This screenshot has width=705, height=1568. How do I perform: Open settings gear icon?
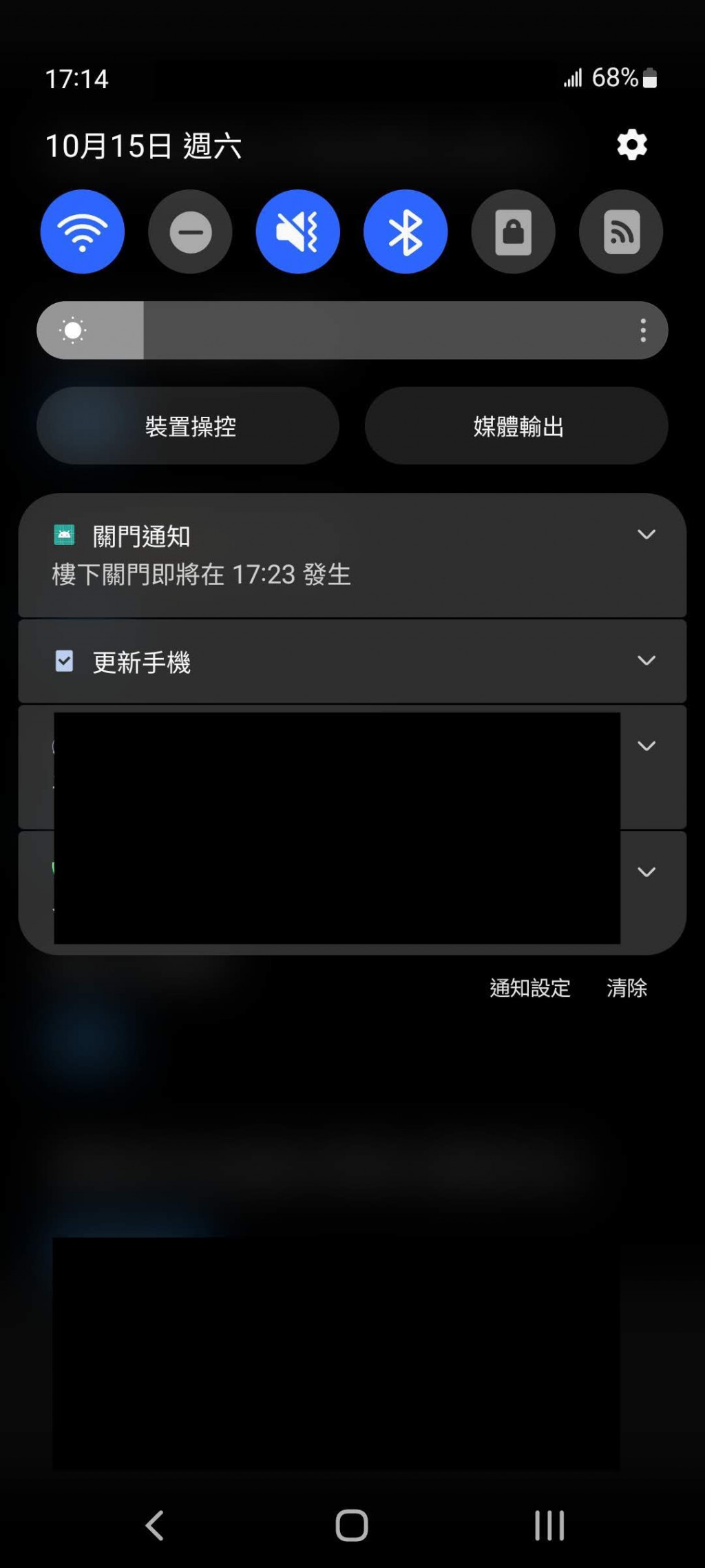click(631, 145)
